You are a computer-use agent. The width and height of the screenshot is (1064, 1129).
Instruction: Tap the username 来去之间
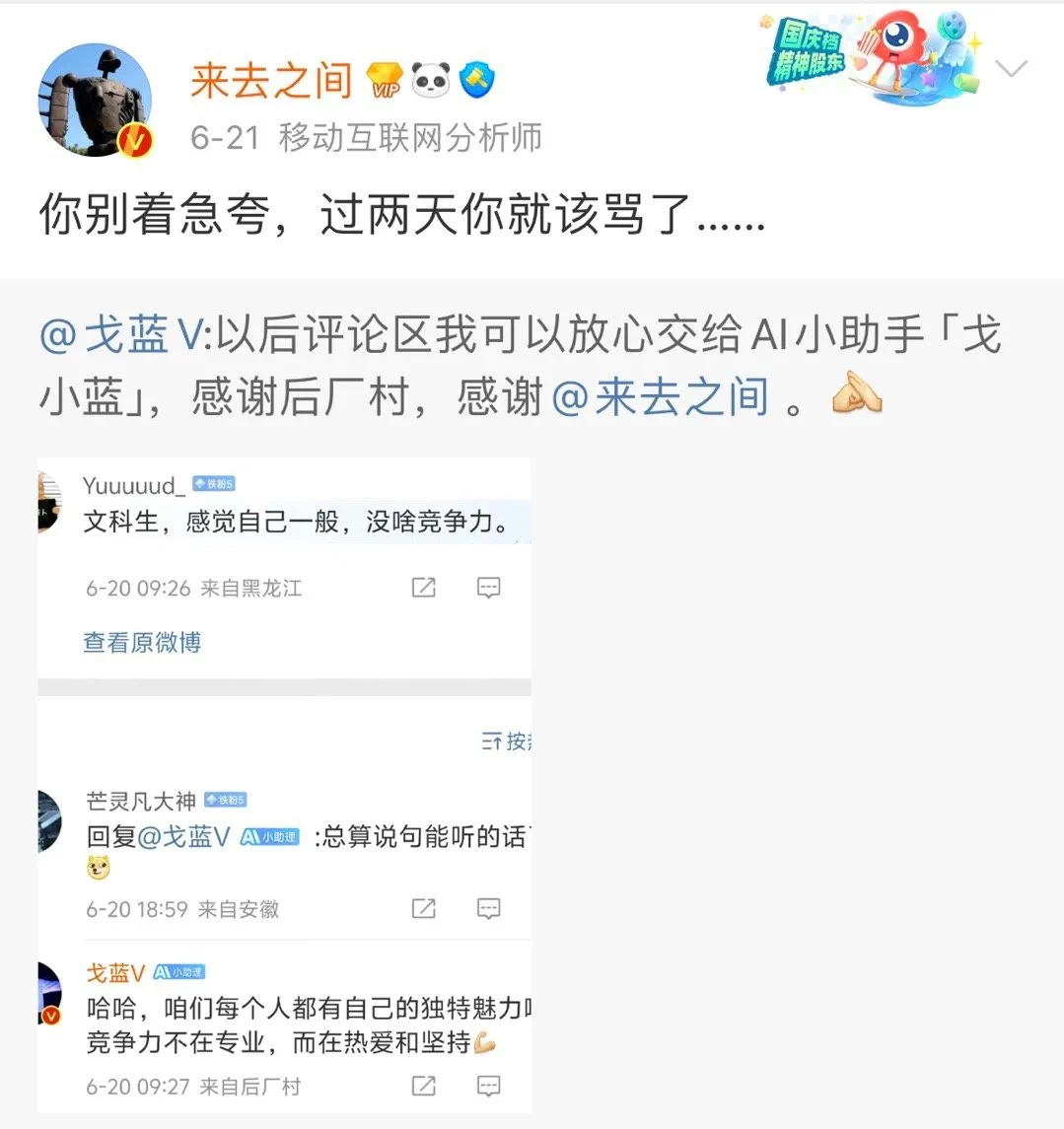[x=271, y=80]
